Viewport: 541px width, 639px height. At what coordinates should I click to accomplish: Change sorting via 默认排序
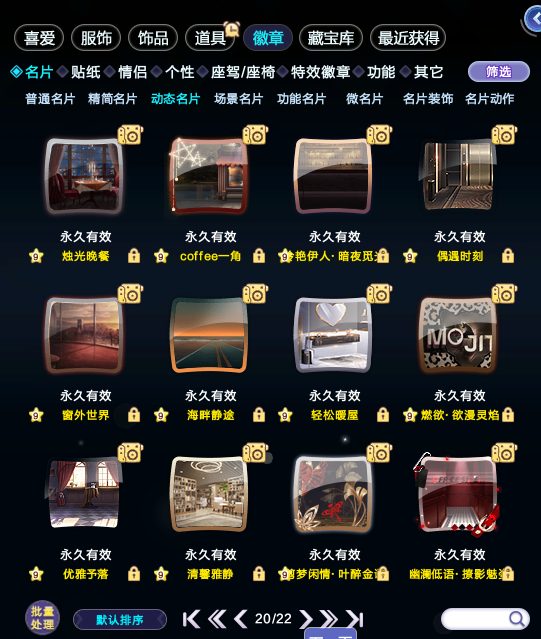click(120, 620)
